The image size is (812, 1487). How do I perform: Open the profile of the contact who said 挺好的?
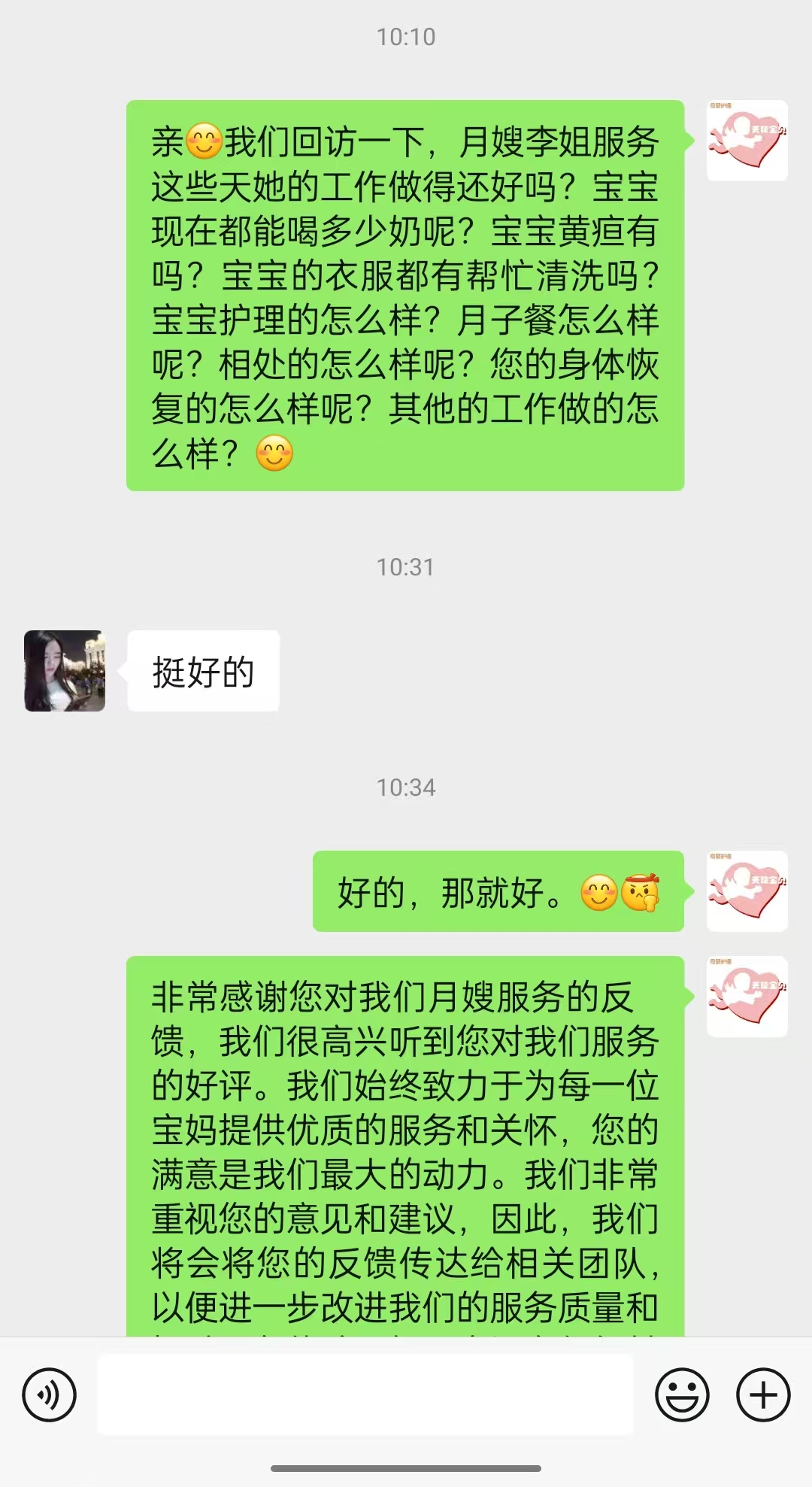tap(65, 671)
